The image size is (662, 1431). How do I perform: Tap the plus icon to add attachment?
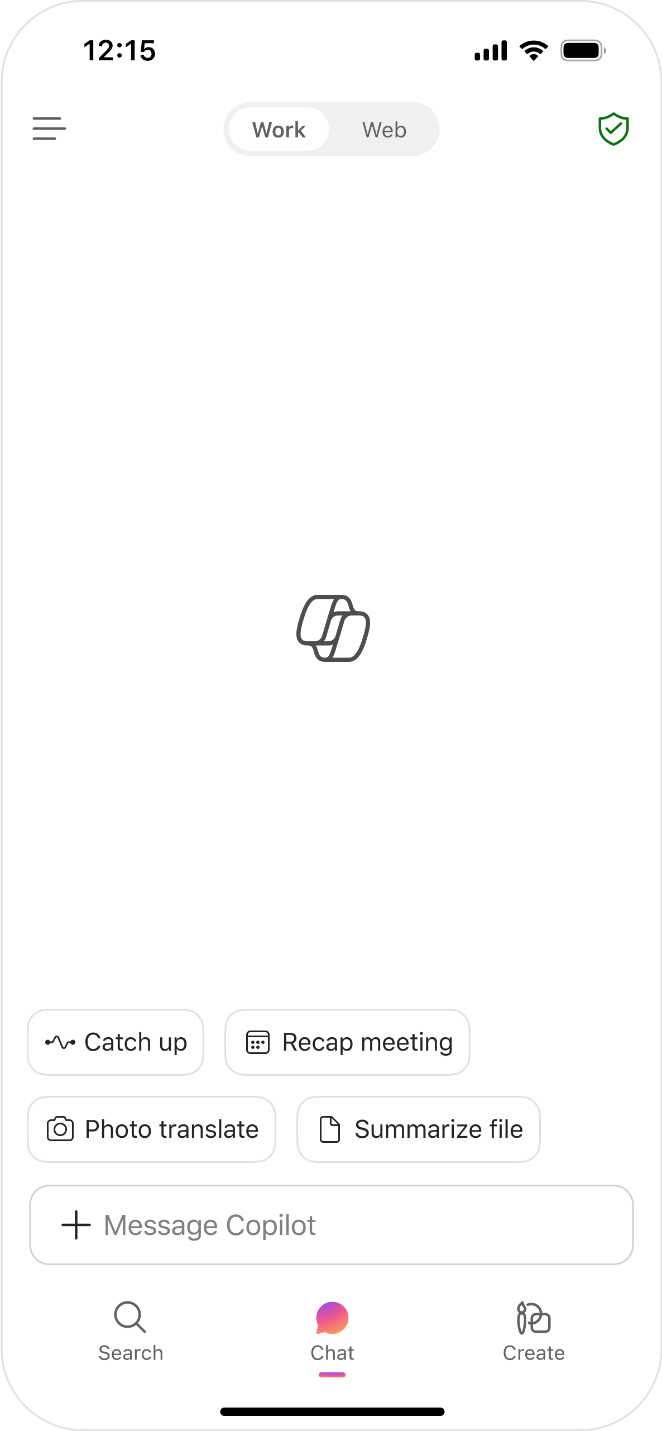(76, 1226)
